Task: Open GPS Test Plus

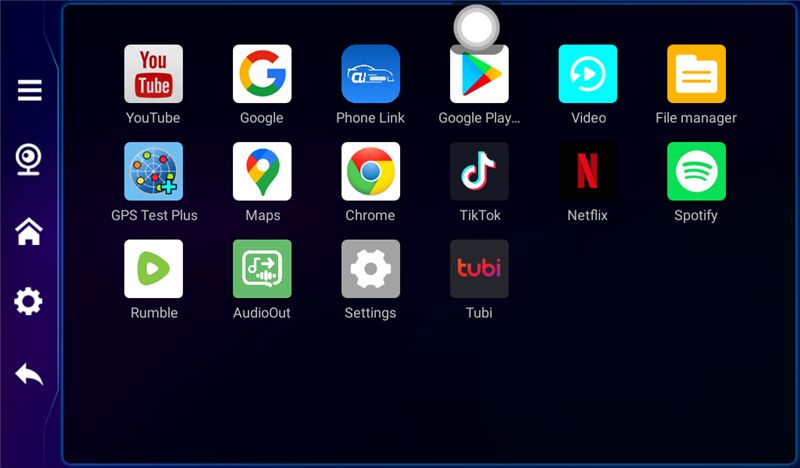Action: point(153,171)
